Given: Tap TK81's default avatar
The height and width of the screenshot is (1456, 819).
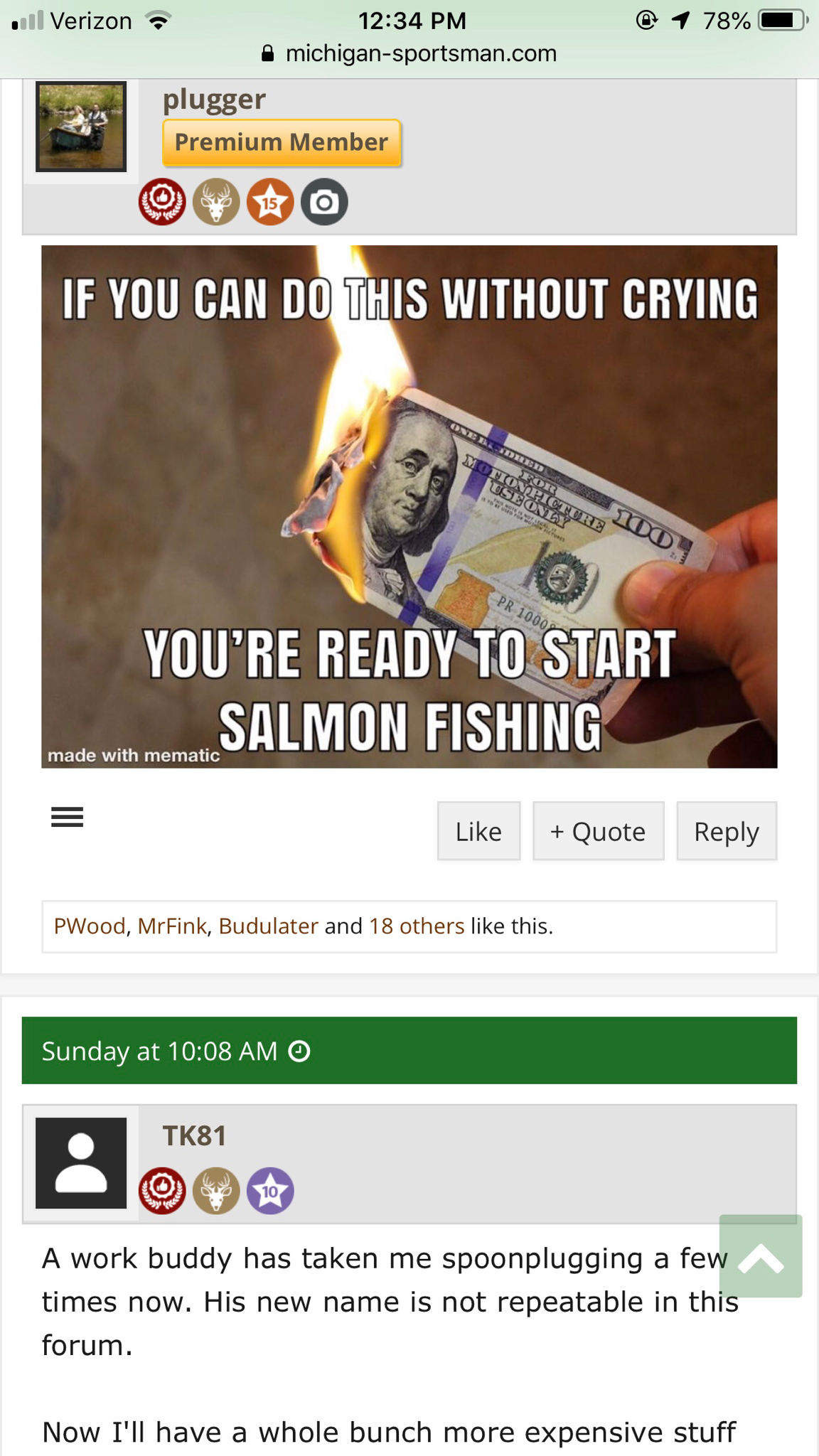Looking at the screenshot, I should click(81, 1163).
